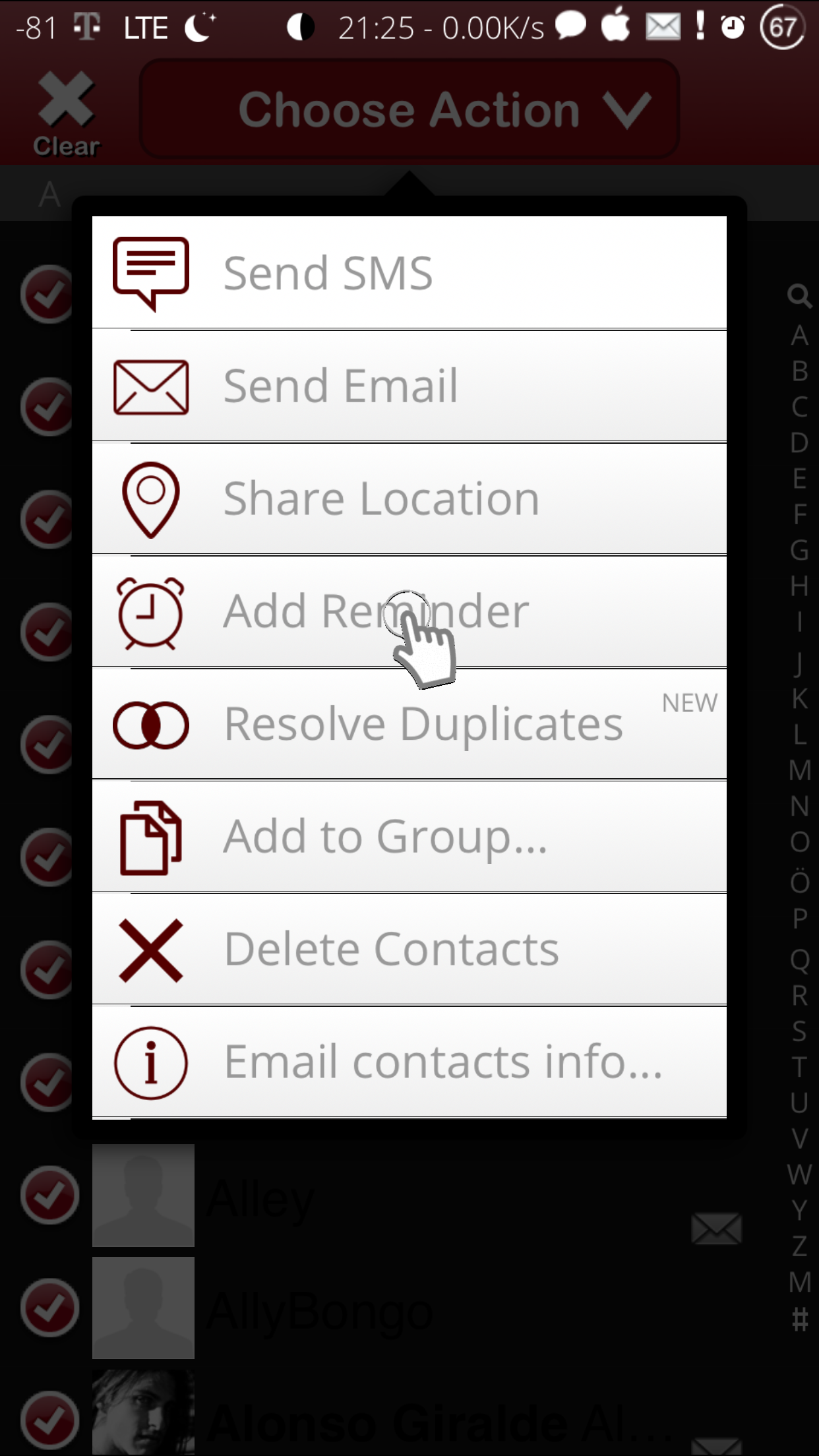Choose the Send Email action
This screenshot has width=819, height=1456.
coord(409,386)
